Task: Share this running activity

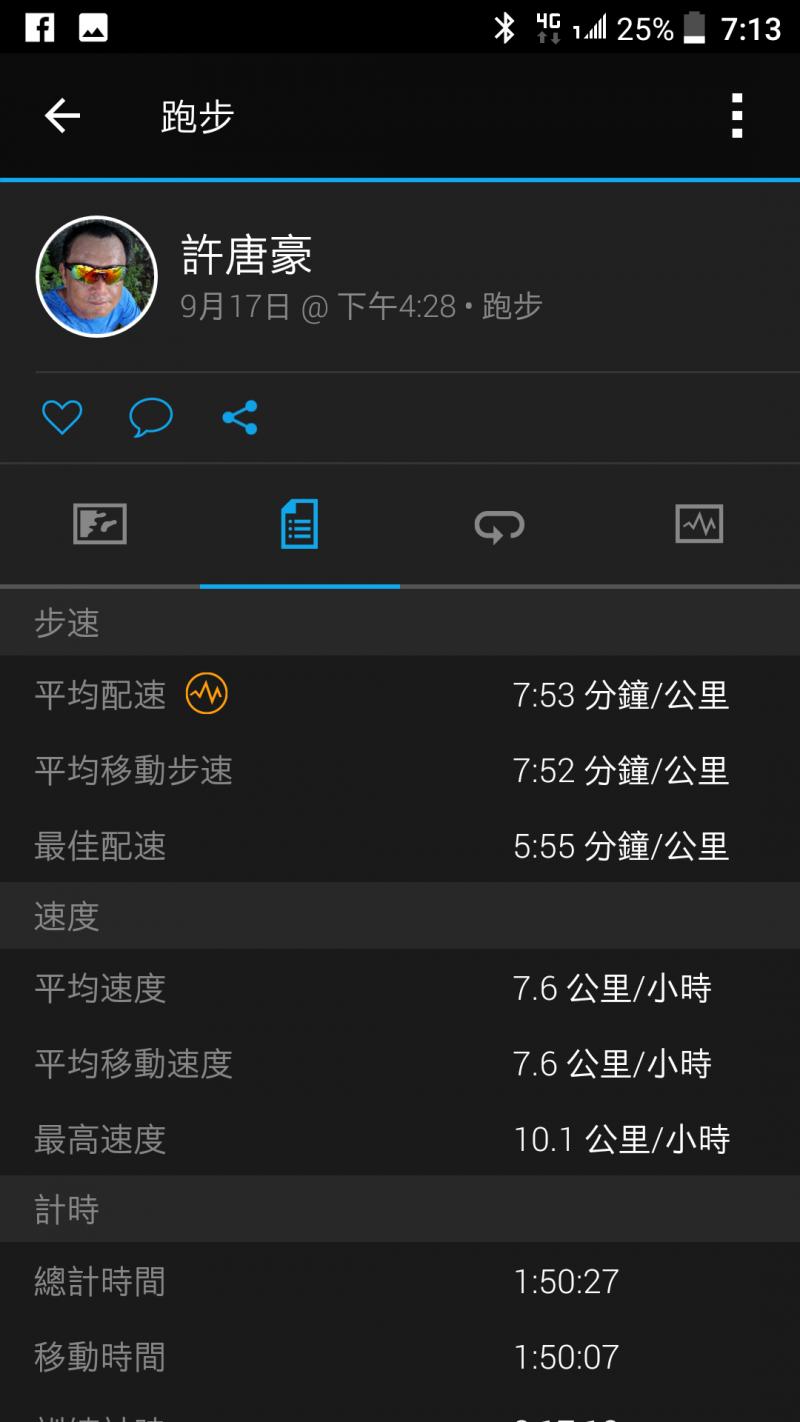Action: point(240,417)
